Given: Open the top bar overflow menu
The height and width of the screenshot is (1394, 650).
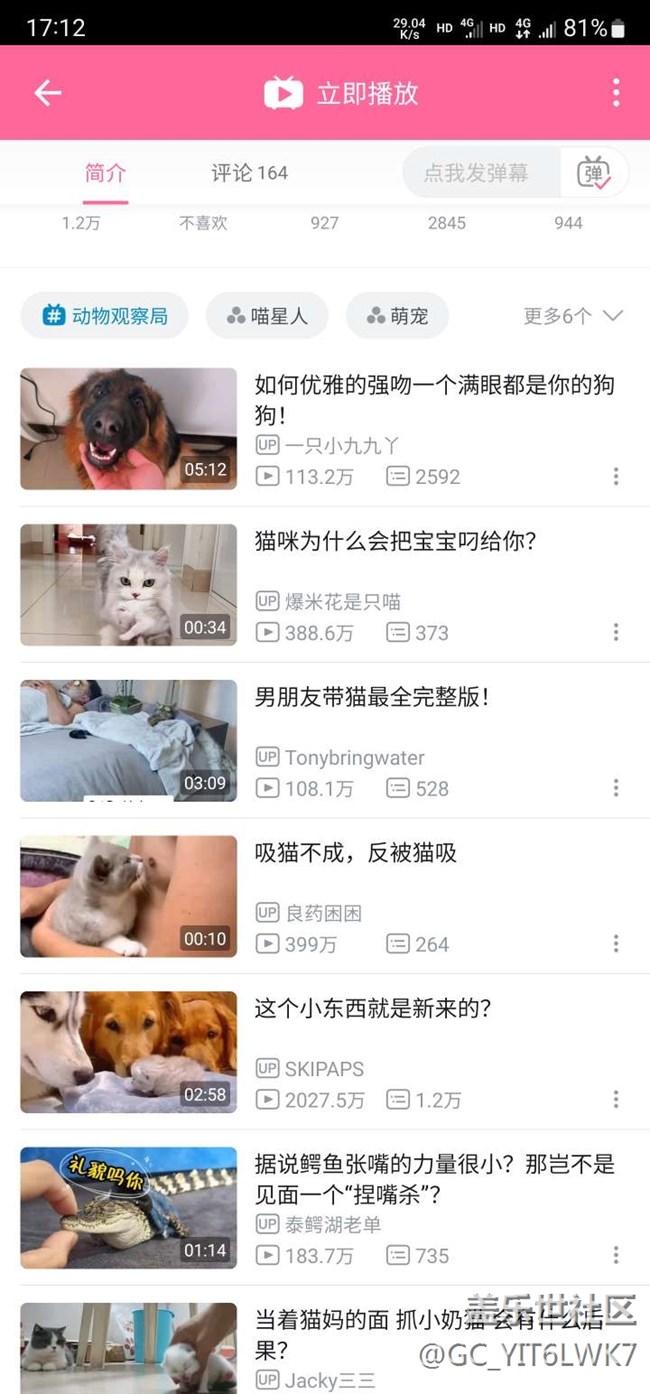Looking at the screenshot, I should [x=616, y=93].
